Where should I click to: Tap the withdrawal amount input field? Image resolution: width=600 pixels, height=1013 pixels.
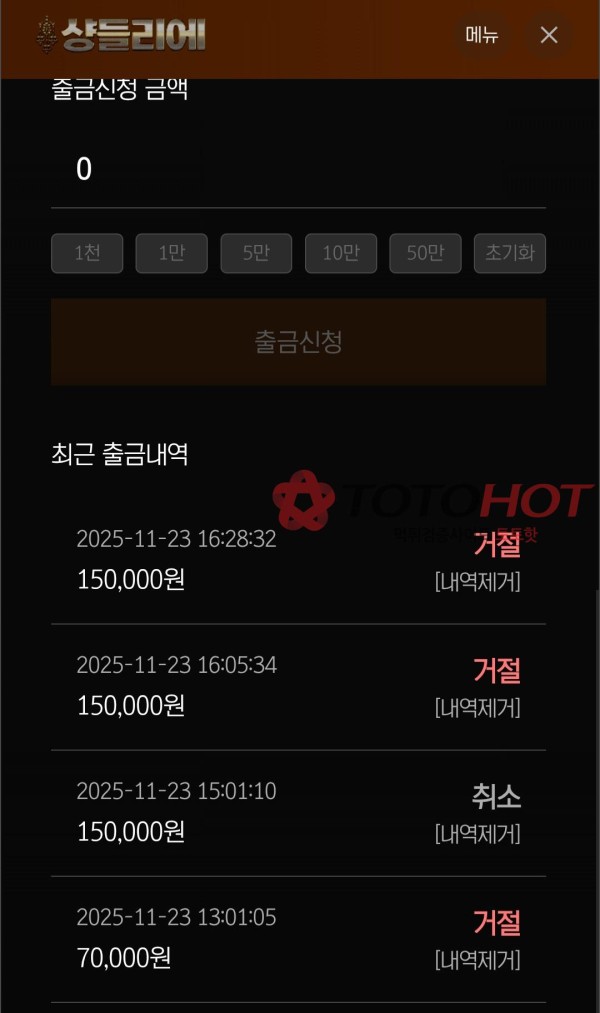298,169
